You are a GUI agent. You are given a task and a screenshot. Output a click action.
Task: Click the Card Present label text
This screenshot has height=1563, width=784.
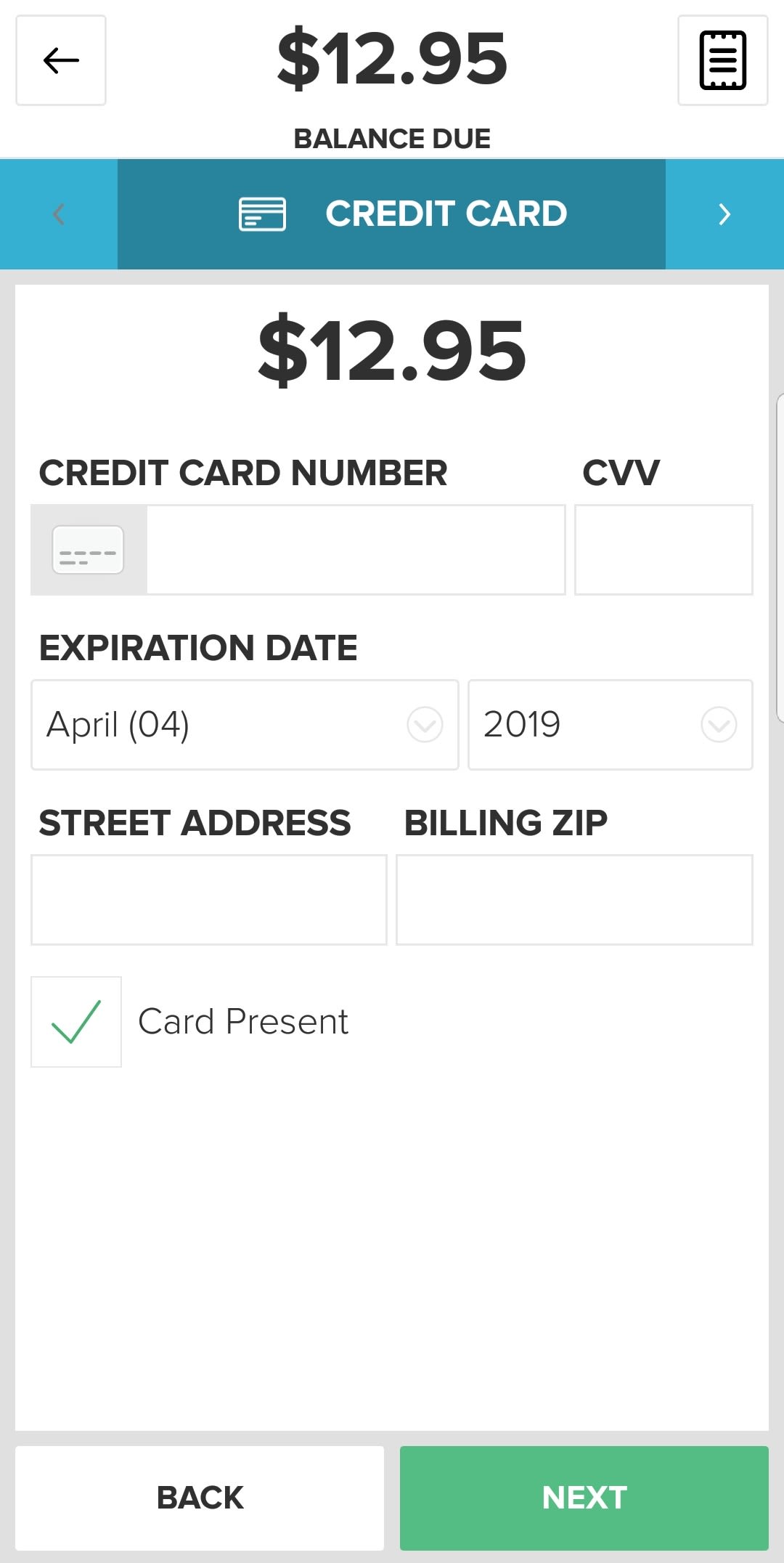[x=242, y=1020]
